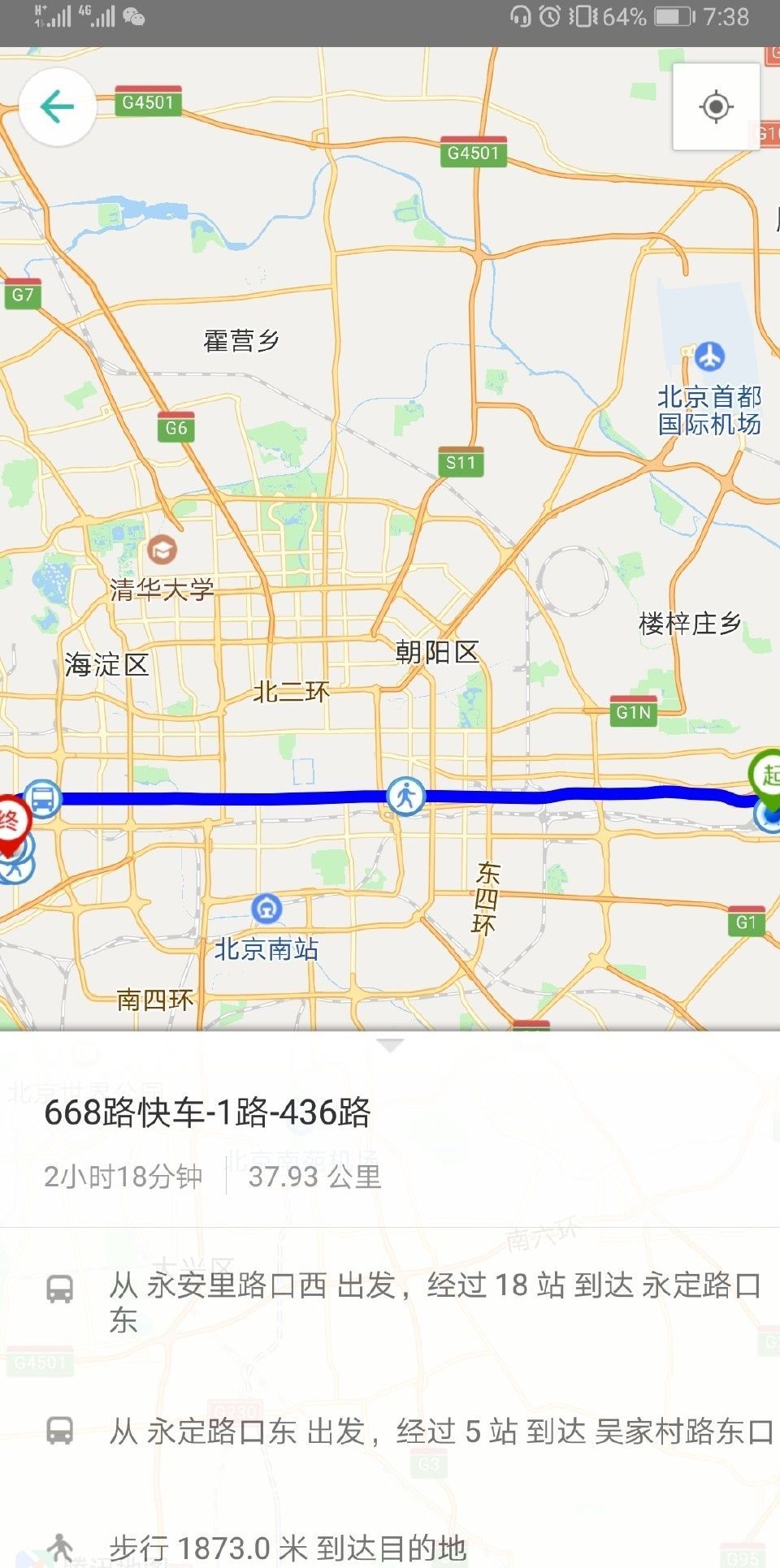Tap the walking transfer marker on route

(x=405, y=796)
